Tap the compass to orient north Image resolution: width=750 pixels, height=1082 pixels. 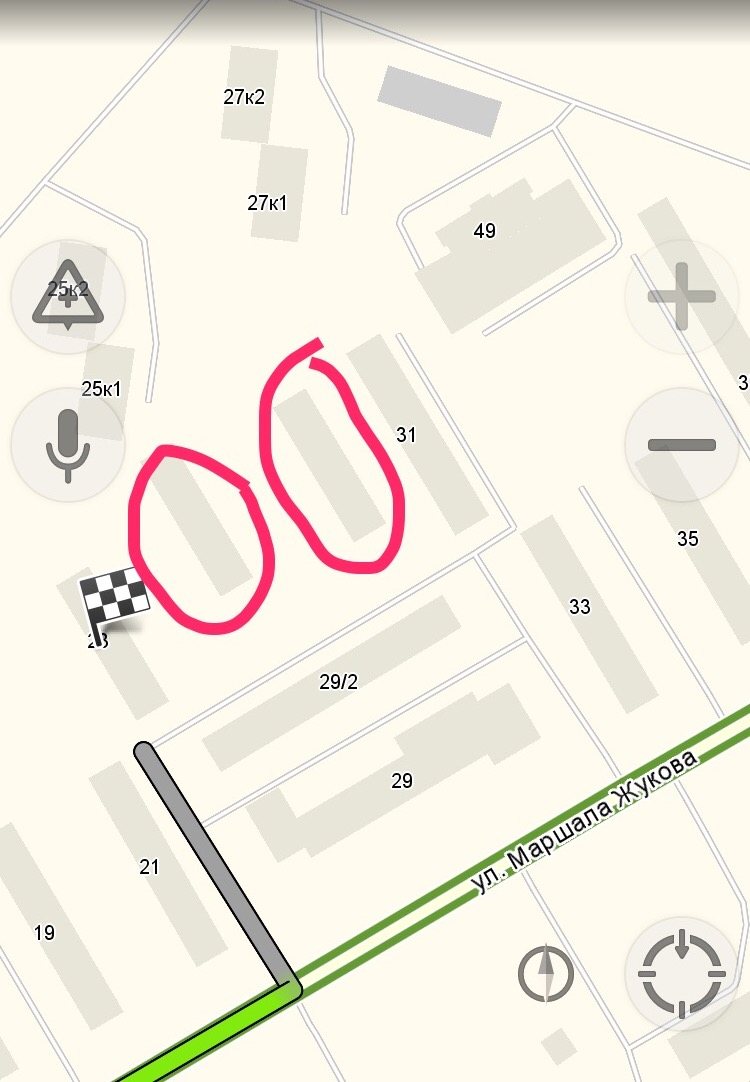pyautogui.click(x=546, y=972)
